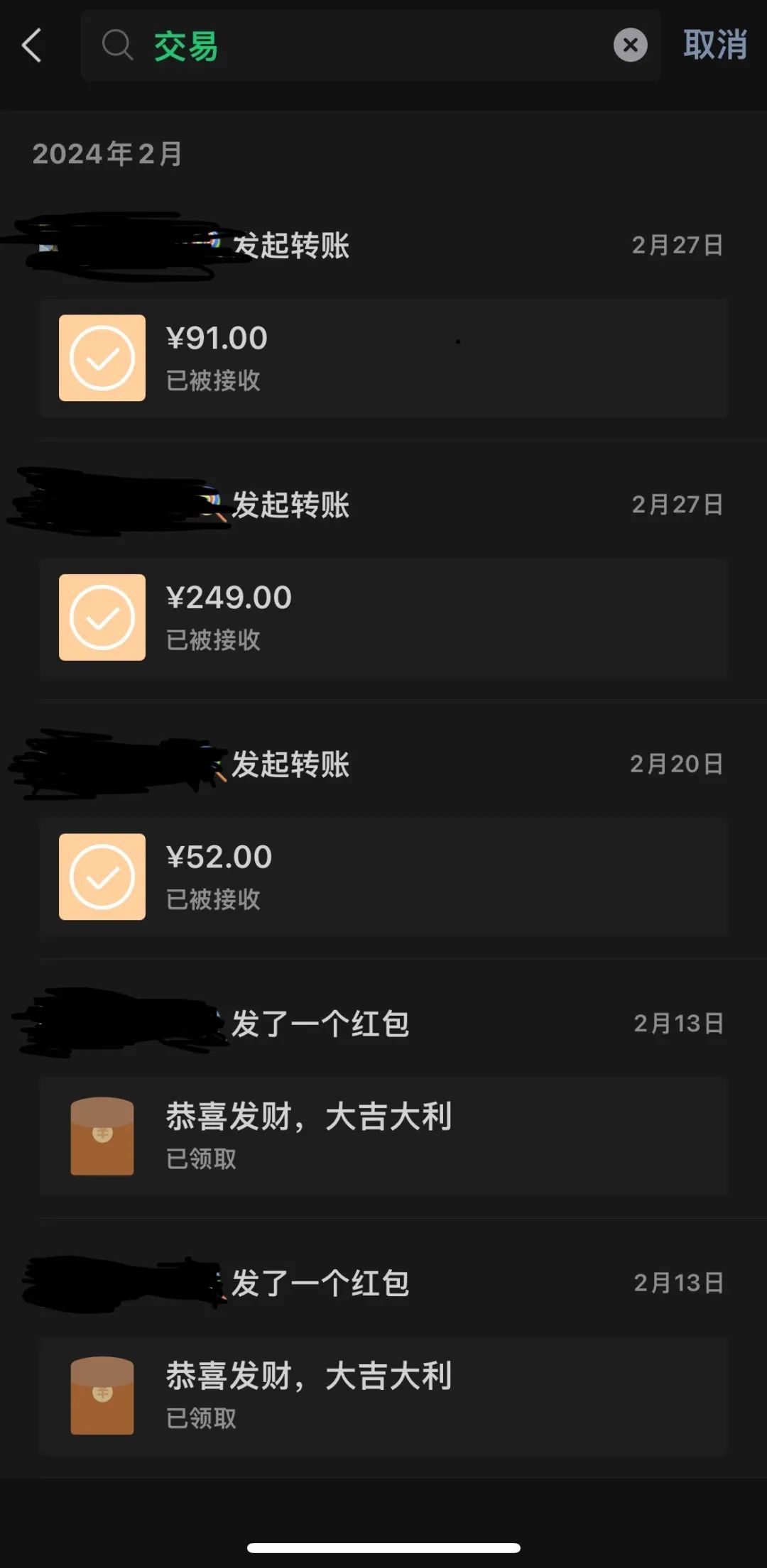Tap the search field containing 交易
This screenshot has height=1568, width=767.
click(355, 46)
